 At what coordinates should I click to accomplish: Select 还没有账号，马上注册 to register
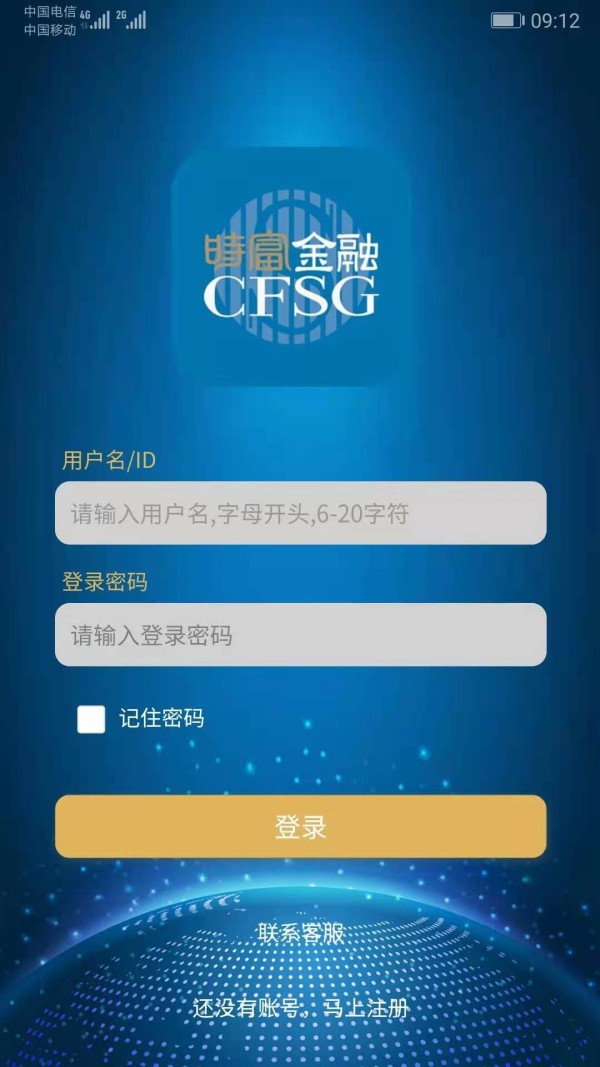click(301, 1008)
